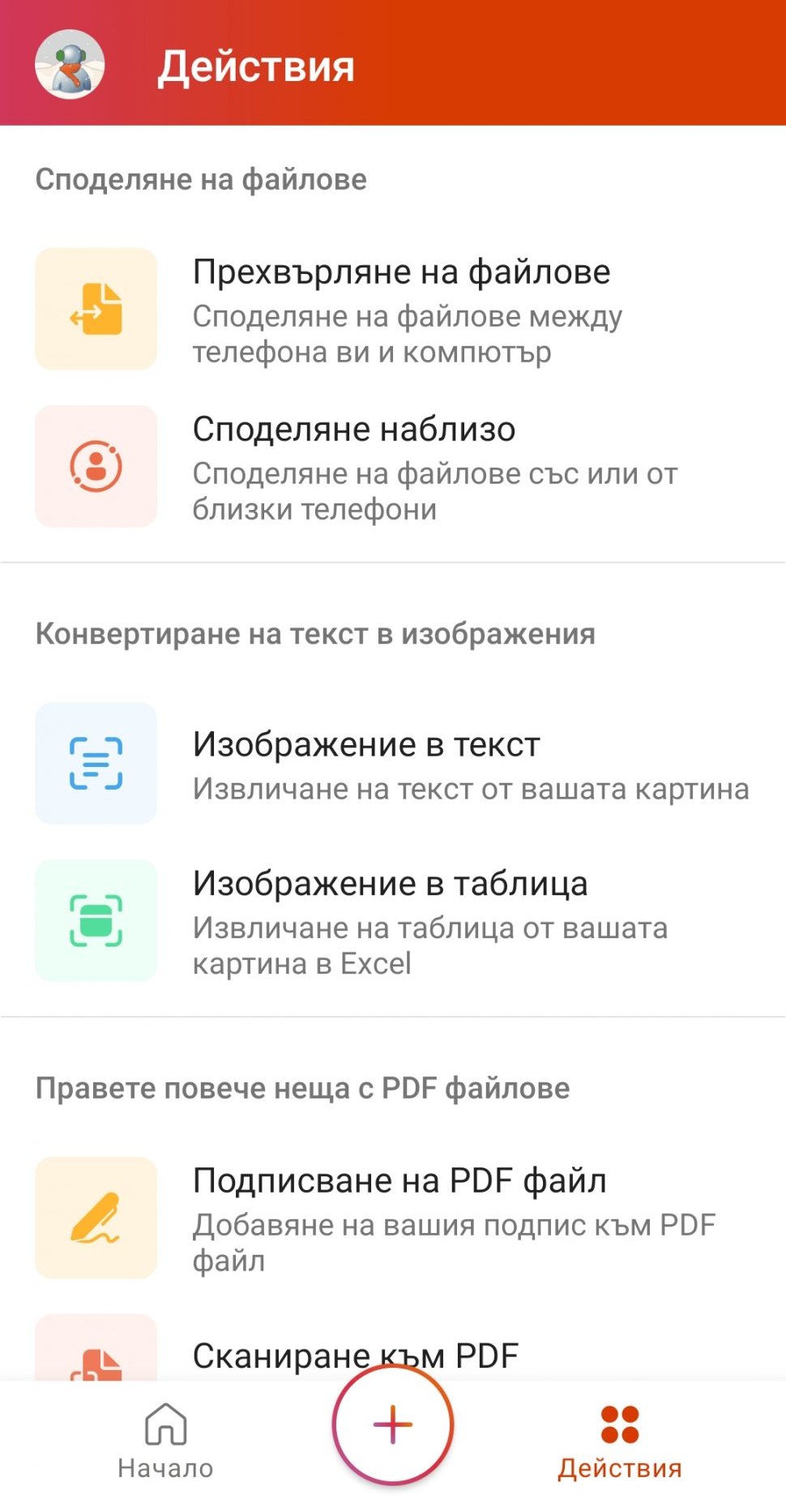Viewport: 786px width, 1512px height.
Task: Open Прехвърляне на файлове
Action: 400,309
